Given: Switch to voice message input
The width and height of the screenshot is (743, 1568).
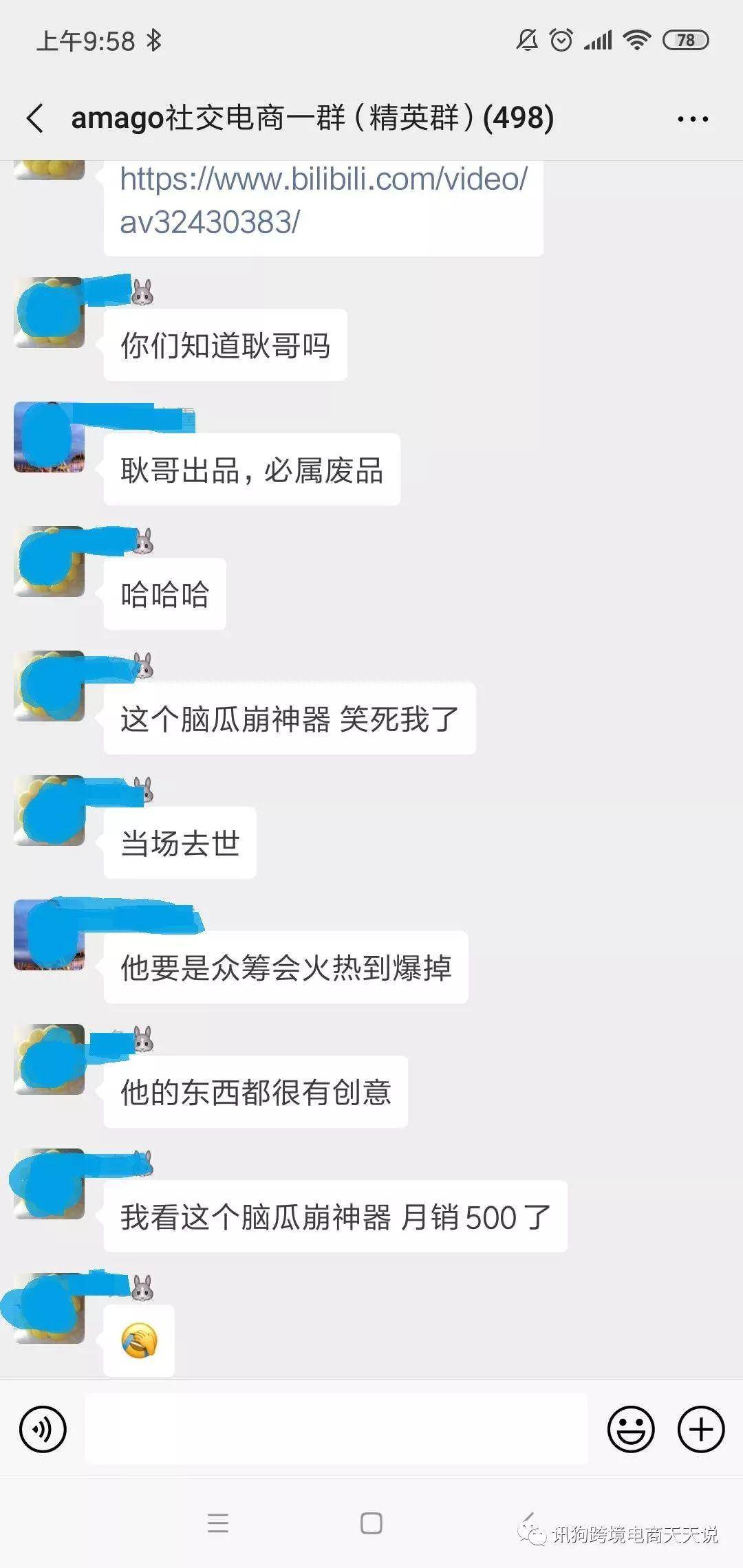Looking at the screenshot, I should [x=43, y=1429].
